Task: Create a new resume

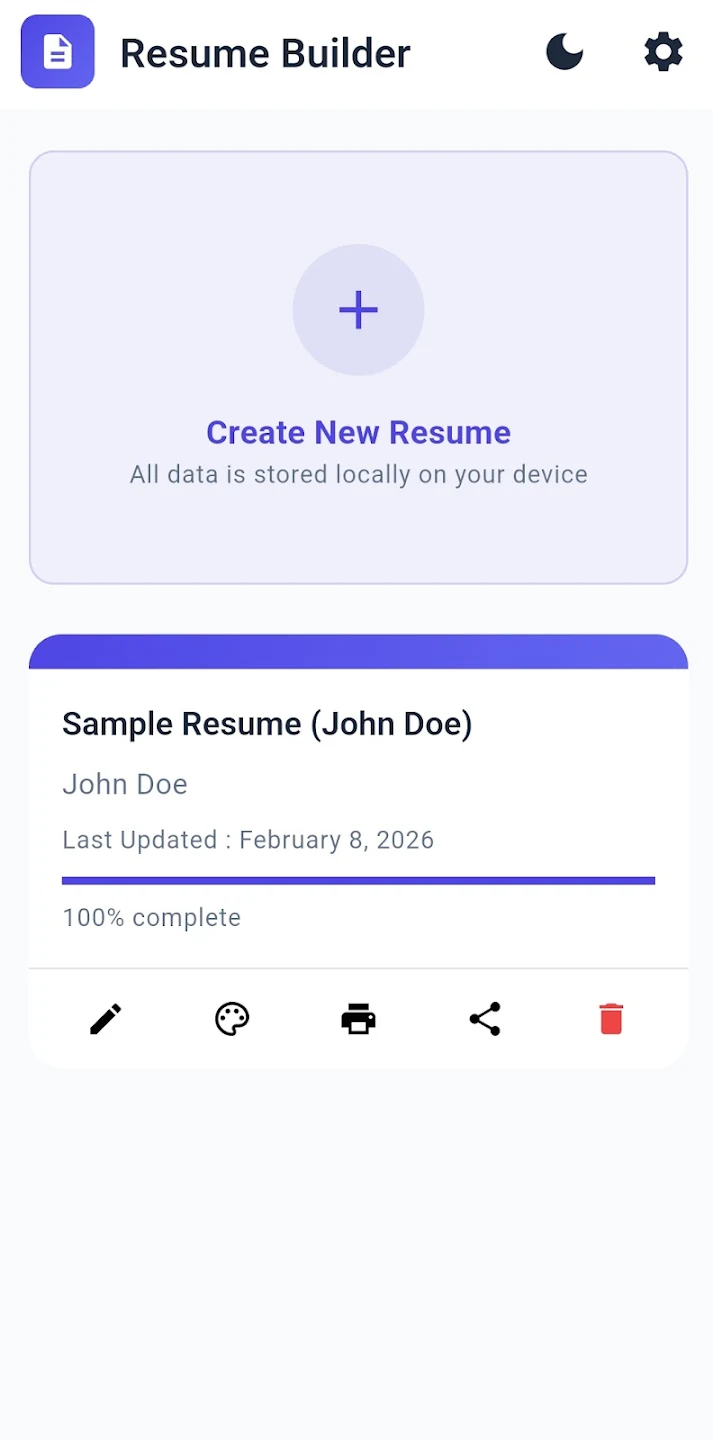Action: tap(358, 366)
